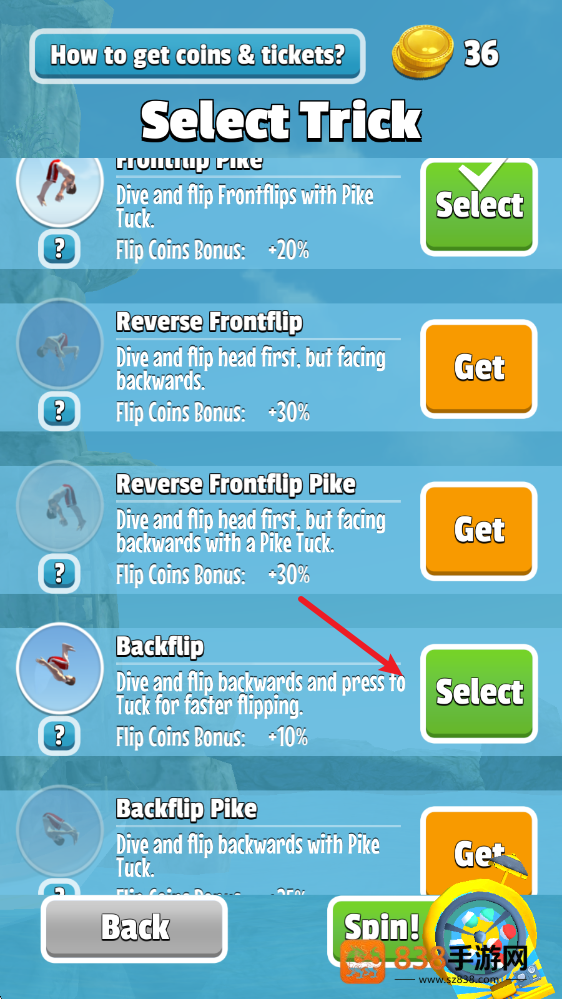Get the Backflip Pike trick
The image size is (562, 999).
479,851
